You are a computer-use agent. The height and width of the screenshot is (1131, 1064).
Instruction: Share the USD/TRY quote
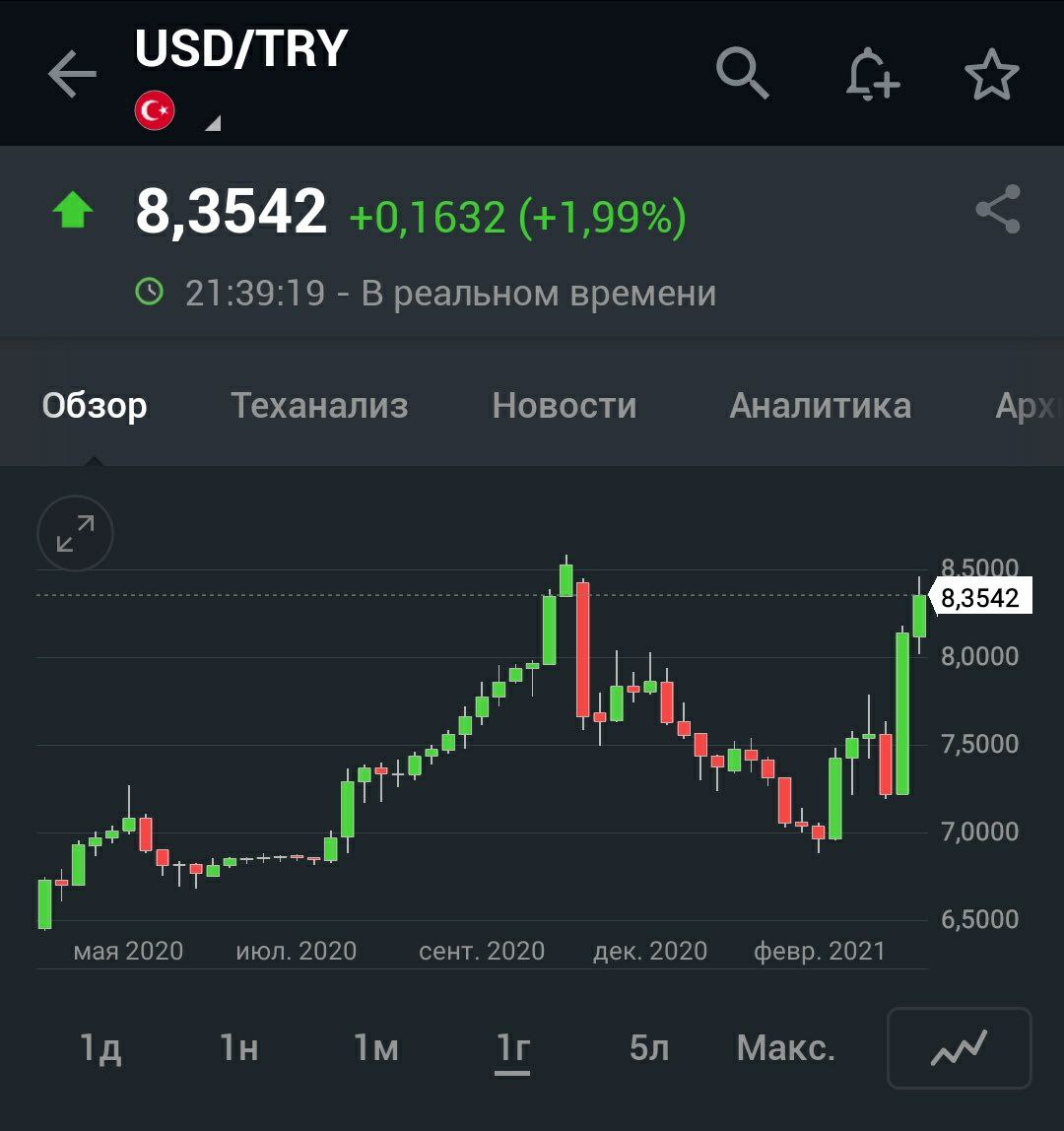(997, 210)
